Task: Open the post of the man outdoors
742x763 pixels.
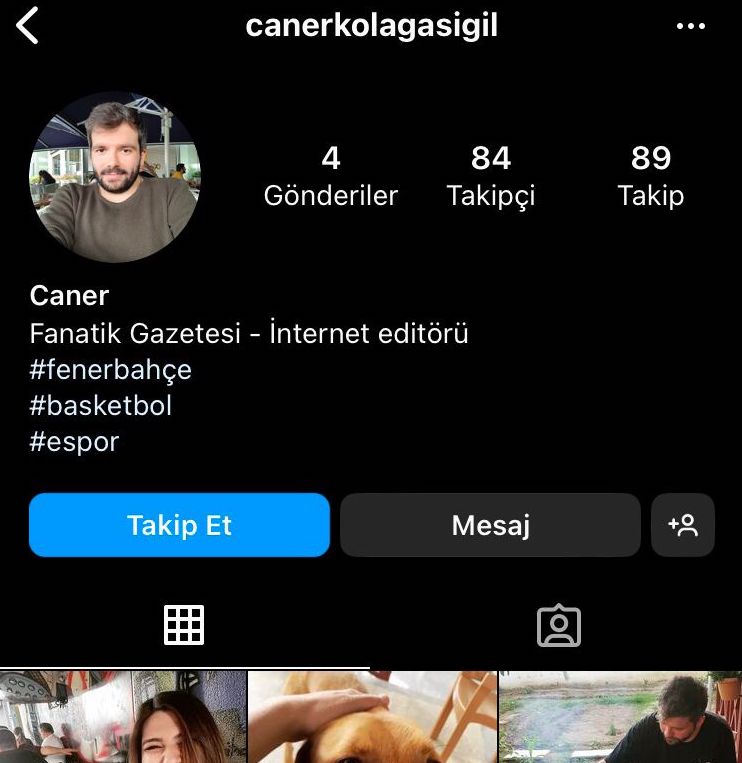Action: click(x=621, y=718)
